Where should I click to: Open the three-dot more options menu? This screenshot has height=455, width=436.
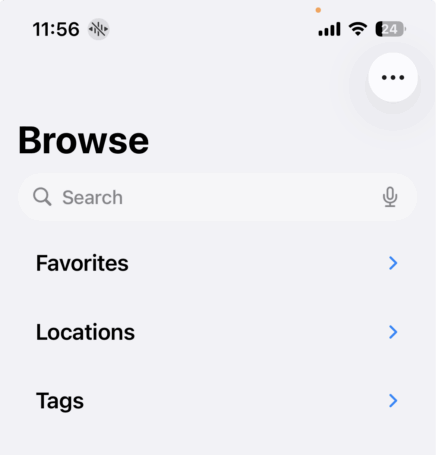click(x=393, y=77)
